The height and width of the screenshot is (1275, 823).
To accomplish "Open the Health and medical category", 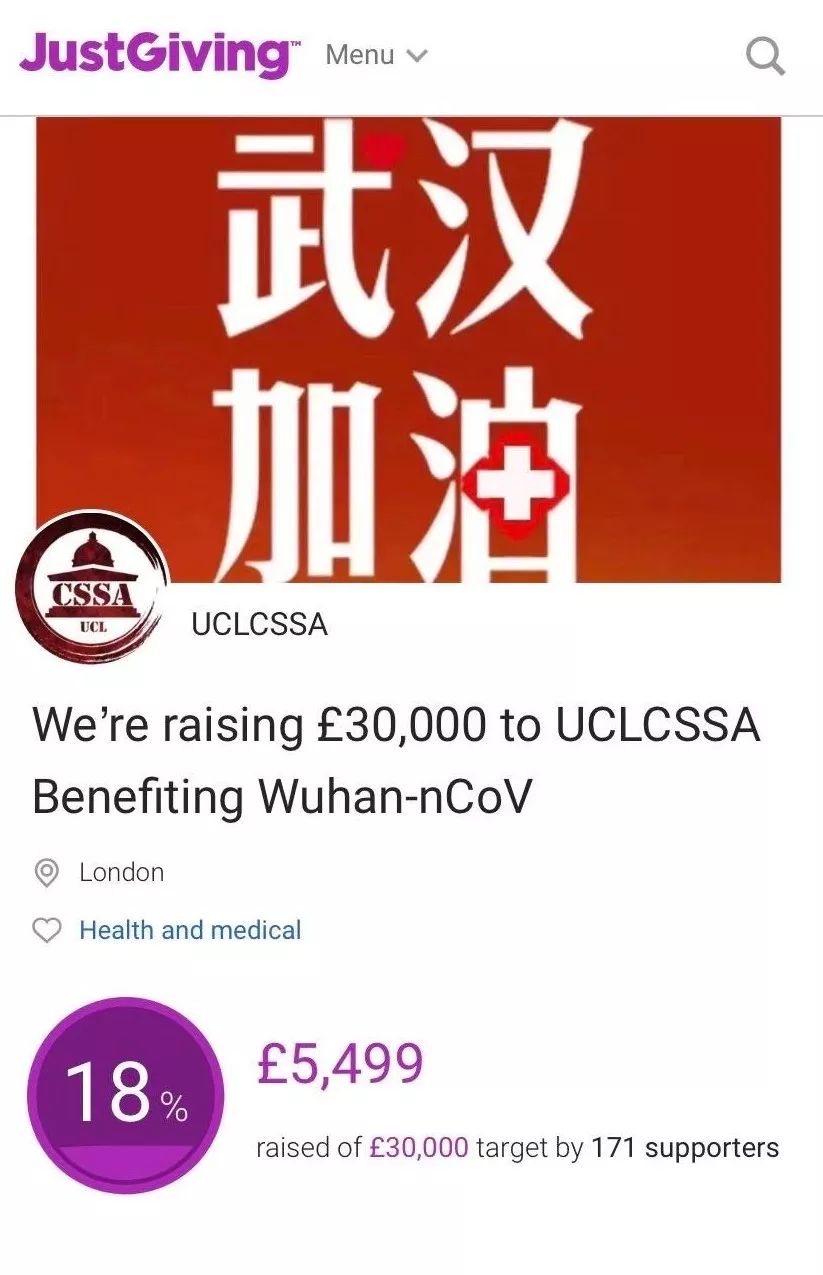I will (190, 930).
